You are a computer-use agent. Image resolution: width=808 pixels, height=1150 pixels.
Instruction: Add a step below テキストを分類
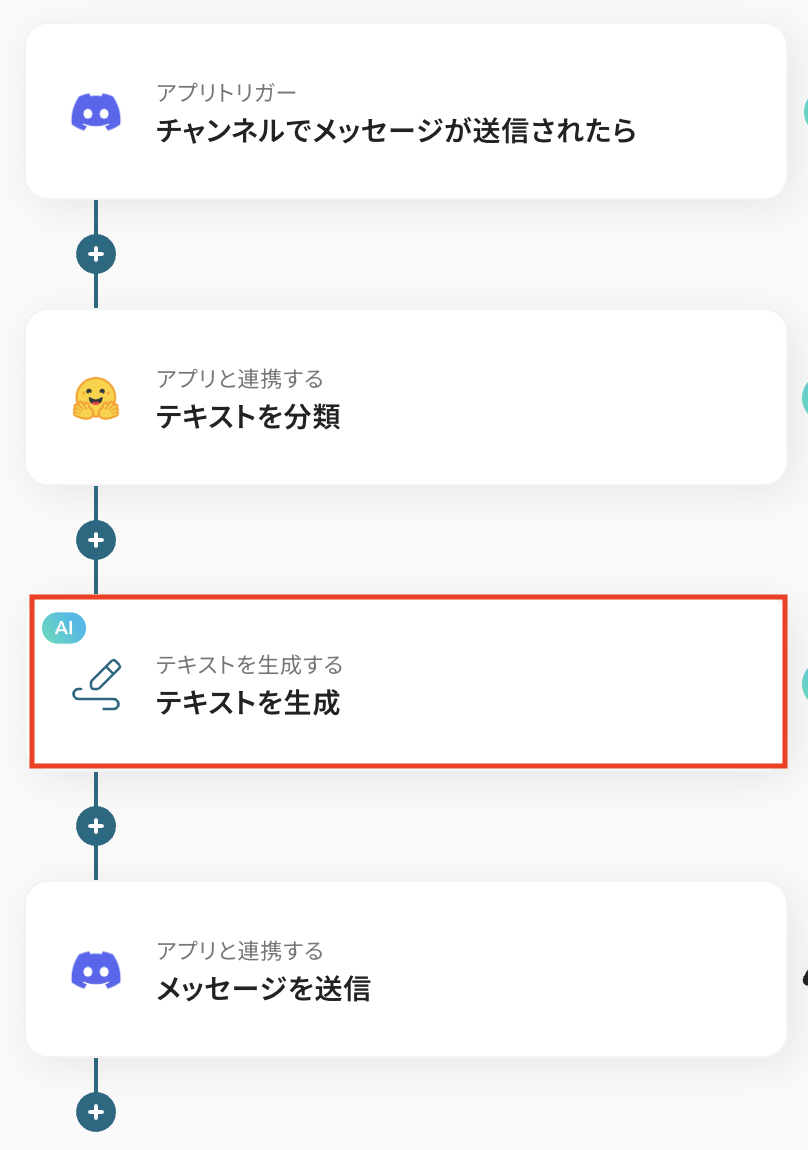tap(96, 540)
